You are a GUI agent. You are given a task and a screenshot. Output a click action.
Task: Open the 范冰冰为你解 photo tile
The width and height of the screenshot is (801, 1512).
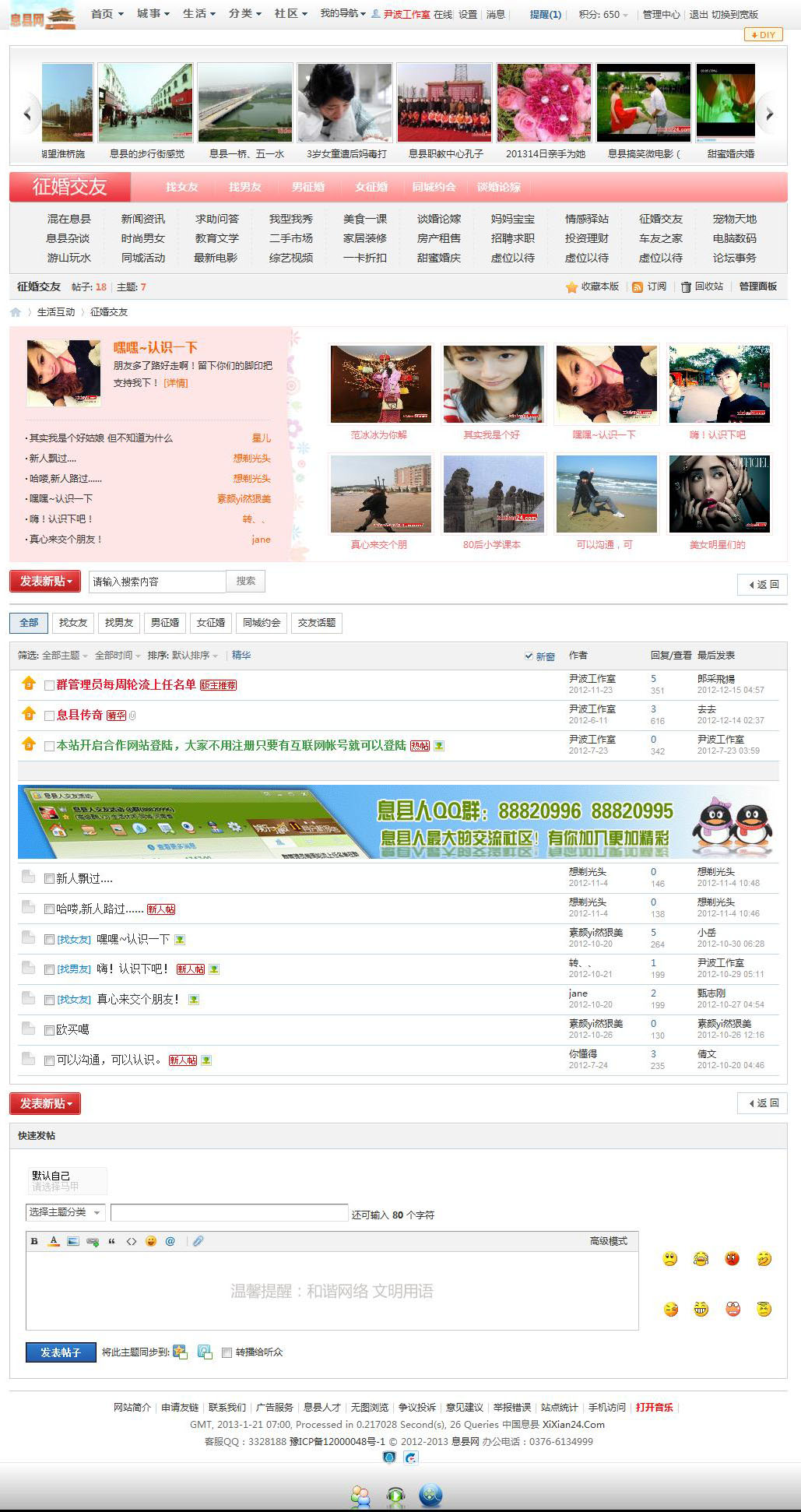point(381,385)
